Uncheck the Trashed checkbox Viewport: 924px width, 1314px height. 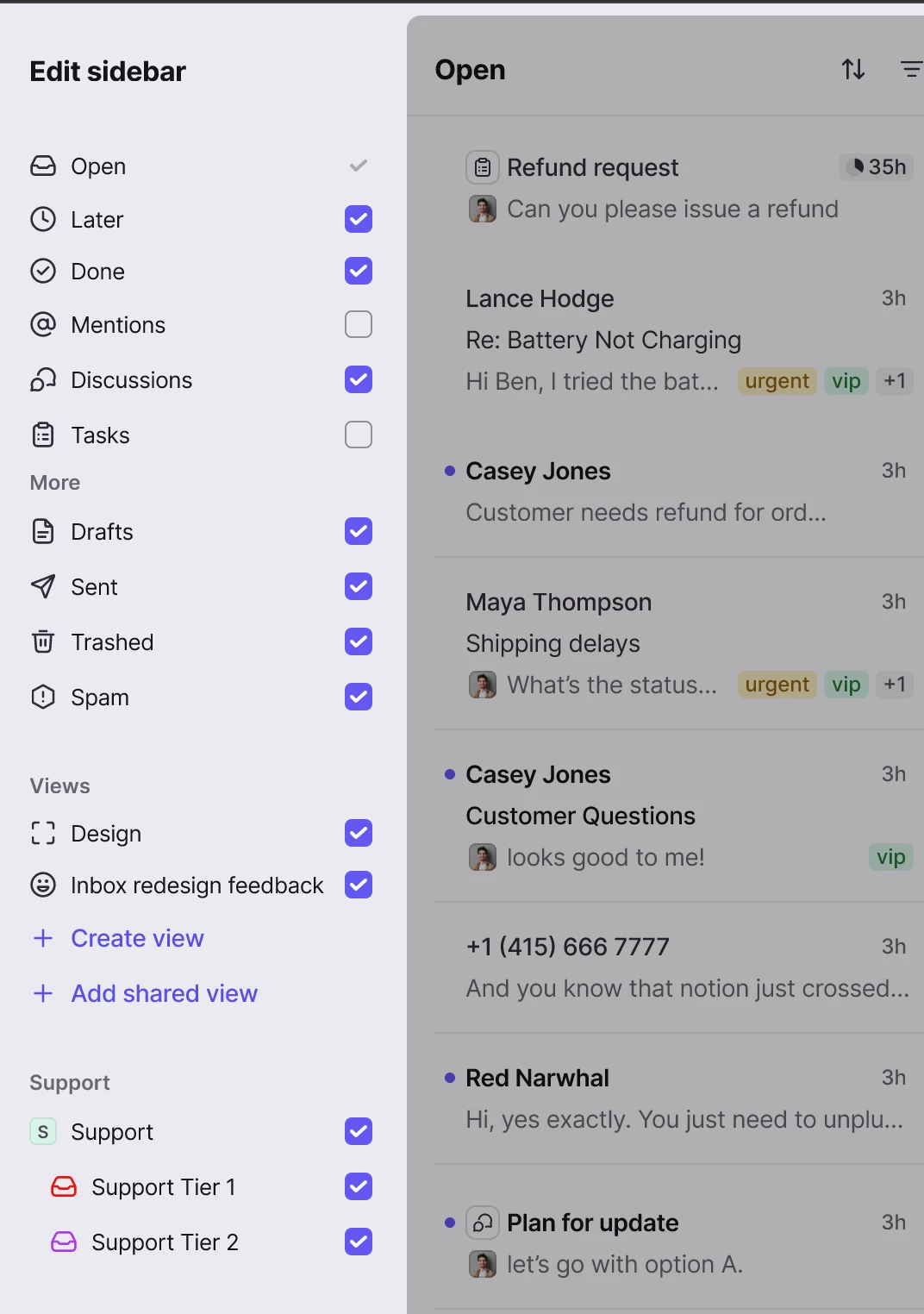pos(359,641)
